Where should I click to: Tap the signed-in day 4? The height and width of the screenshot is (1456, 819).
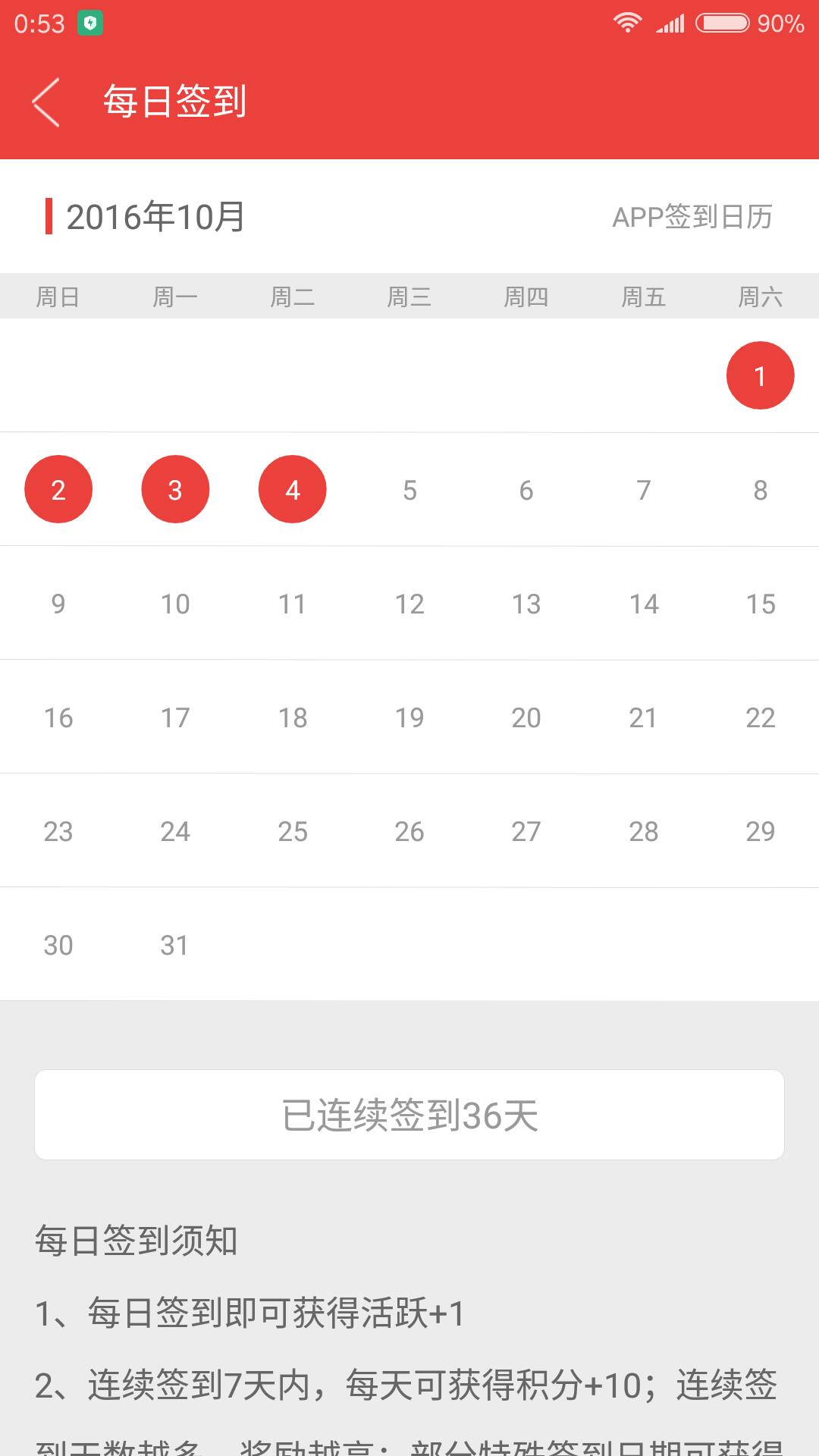point(293,489)
